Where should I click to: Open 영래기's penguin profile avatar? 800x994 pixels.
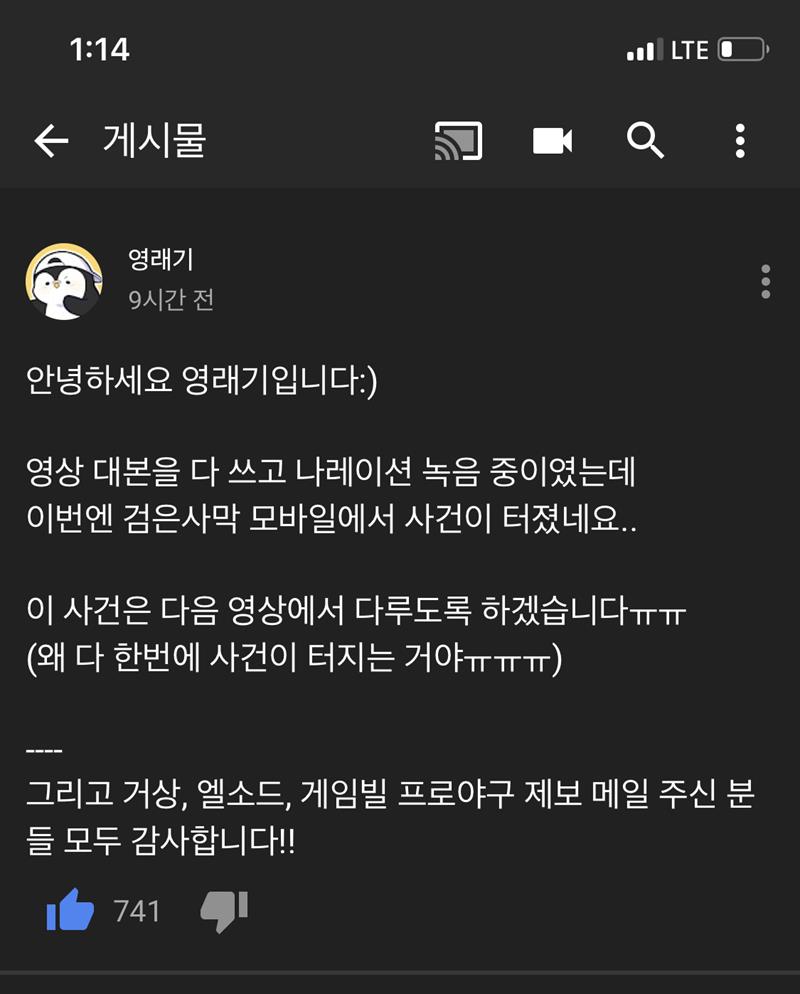point(64,280)
